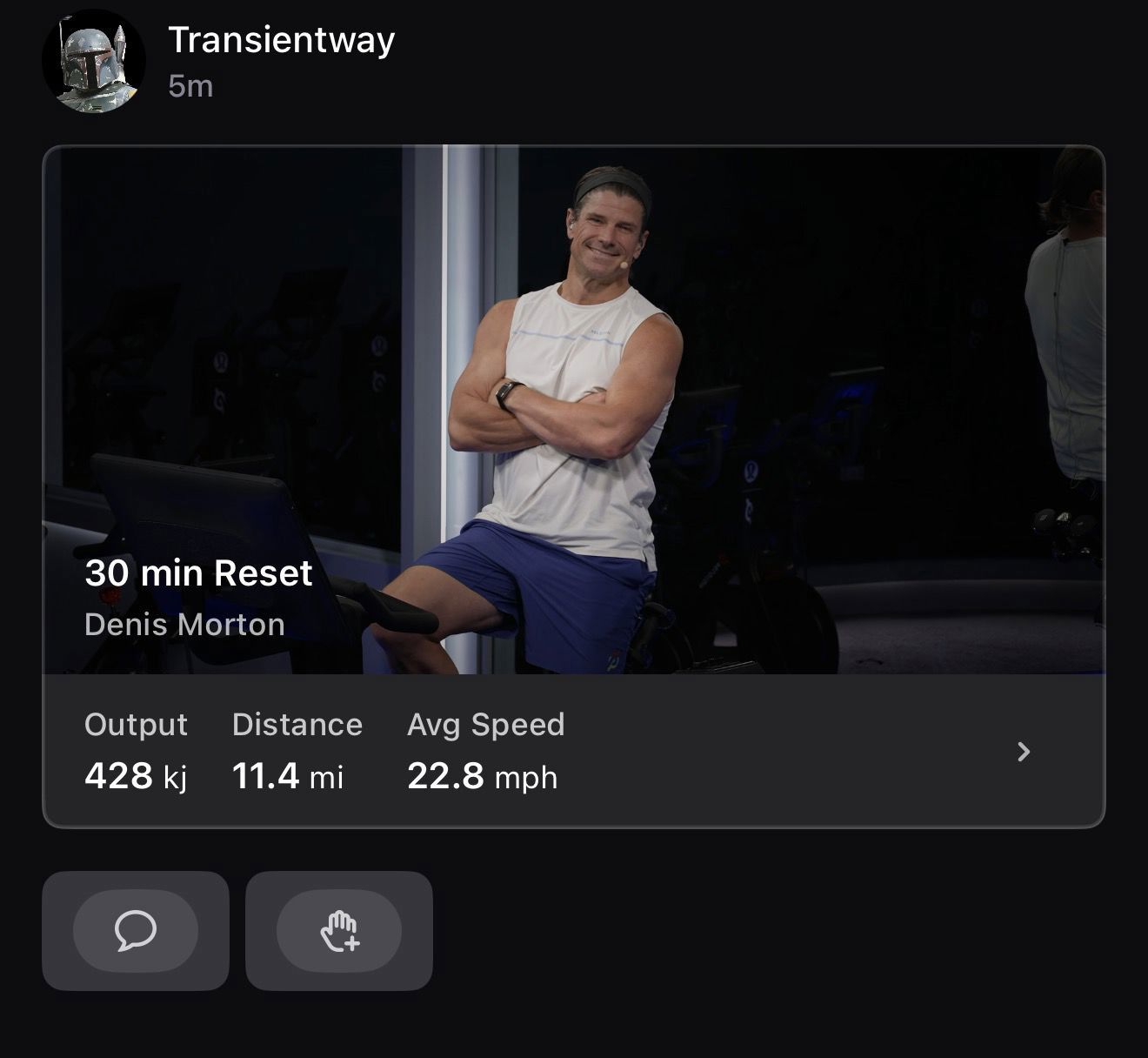Give a high five to this workout
This screenshot has width=1148, height=1058.
[339, 931]
